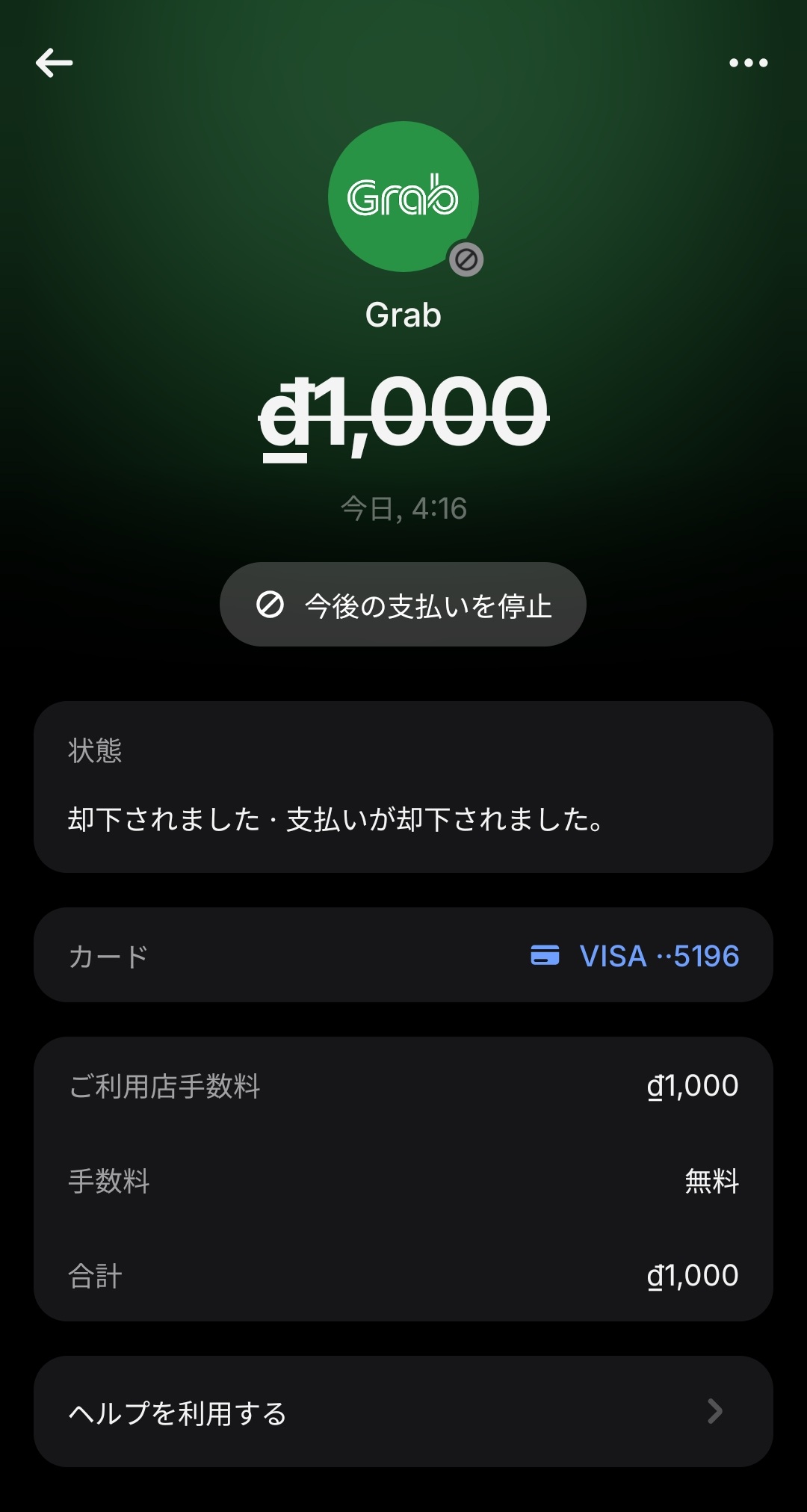
Task: Open the card details from the カード row
Action: coord(403,956)
